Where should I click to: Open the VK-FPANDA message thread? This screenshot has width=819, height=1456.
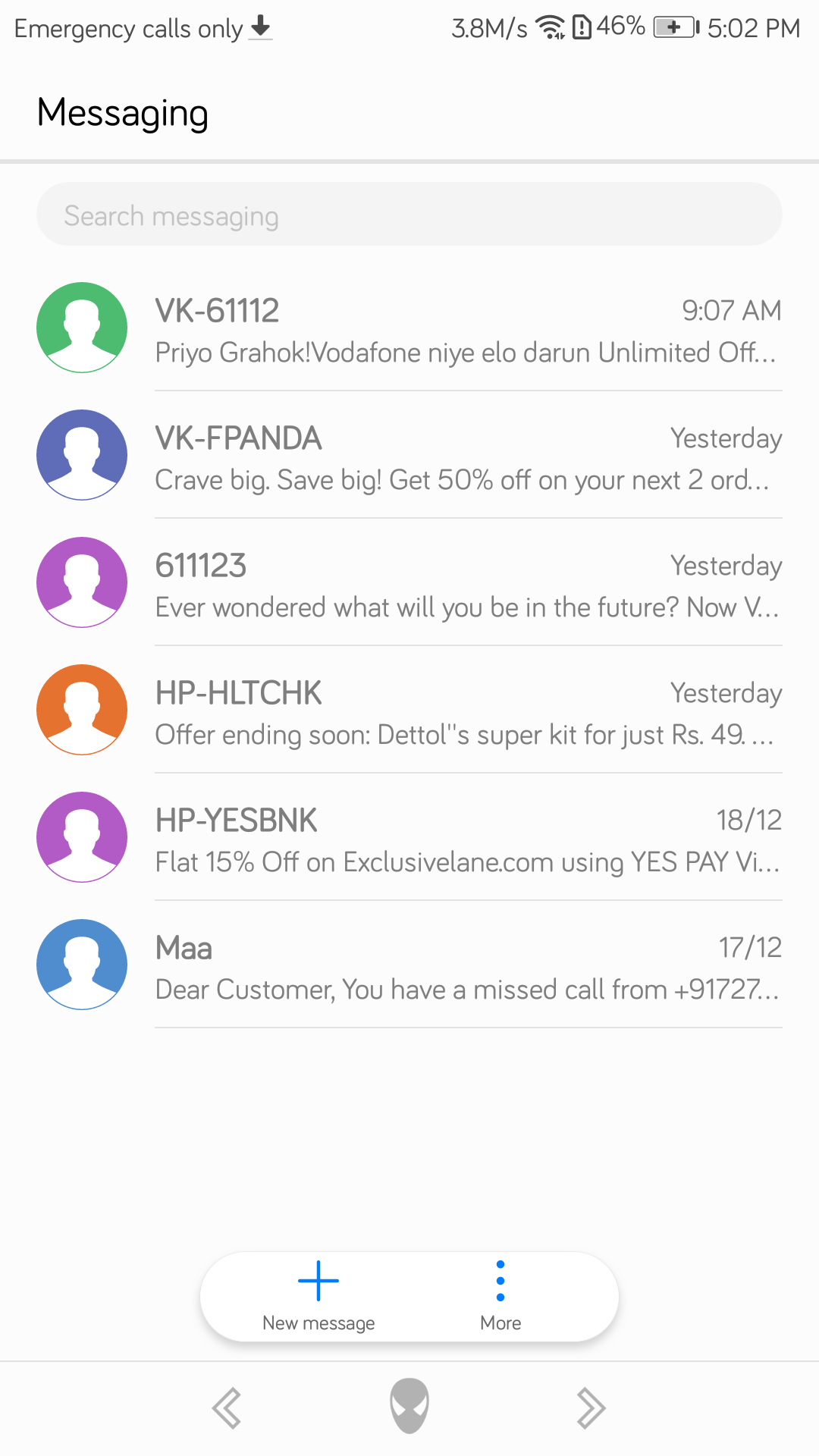[x=409, y=455]
